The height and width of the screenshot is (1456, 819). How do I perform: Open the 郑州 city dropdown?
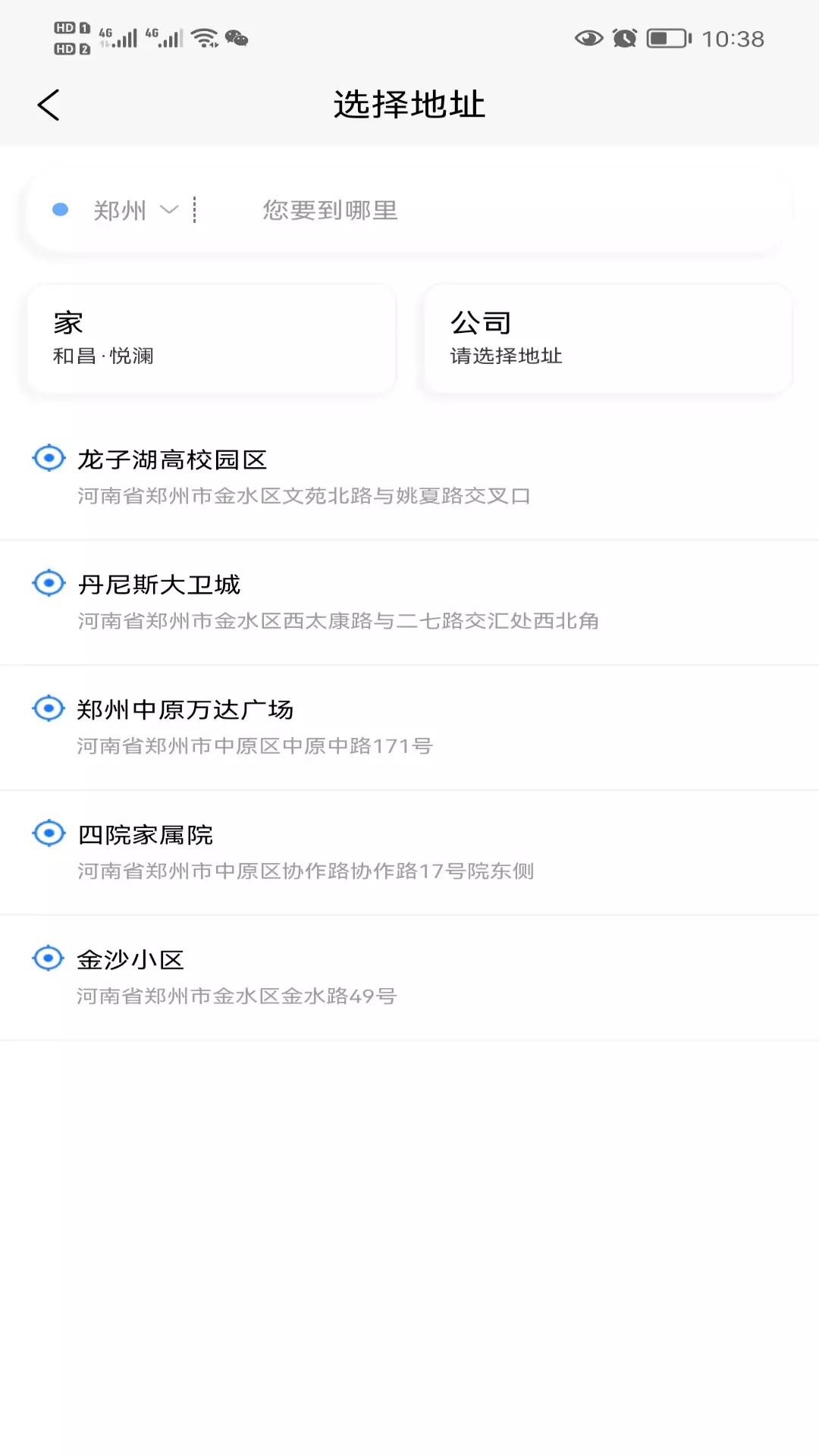(x=134, y=210)
